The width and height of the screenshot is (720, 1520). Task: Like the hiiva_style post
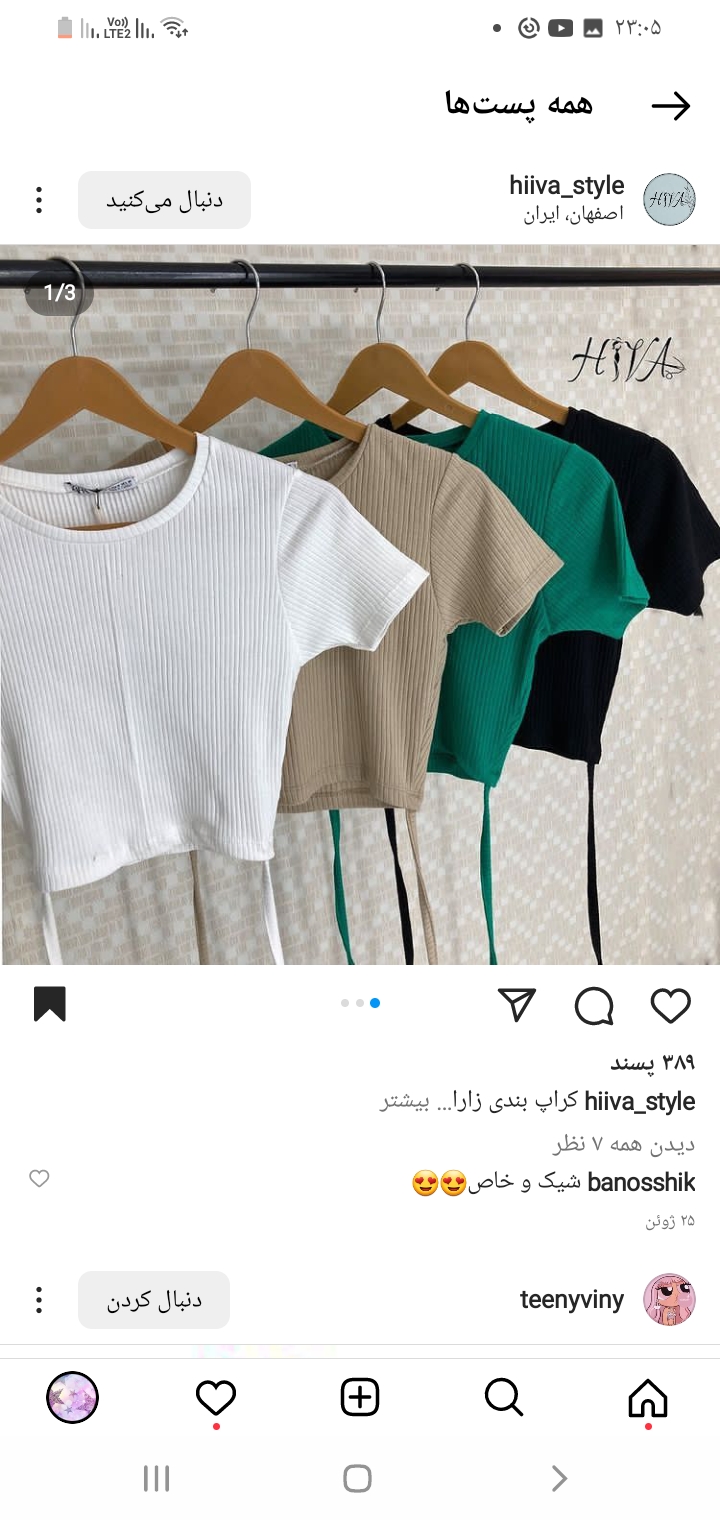[x=670, y=1005]
